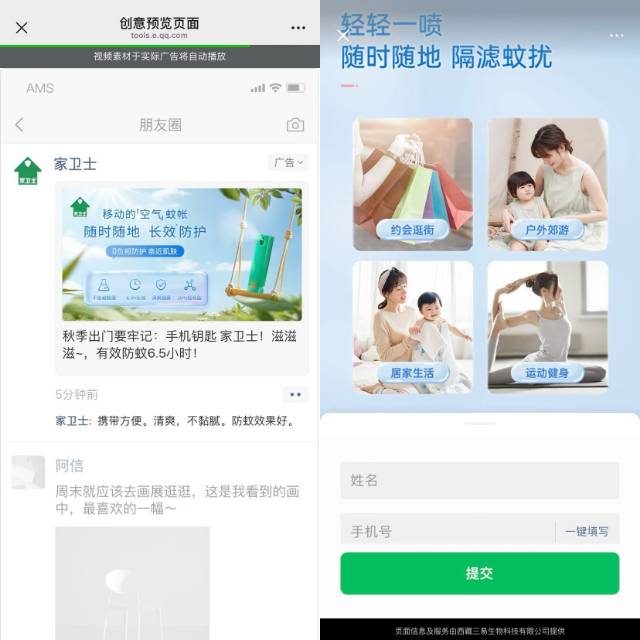
Task: Open the photo in 阿信's post
Action: click(132, 580)
